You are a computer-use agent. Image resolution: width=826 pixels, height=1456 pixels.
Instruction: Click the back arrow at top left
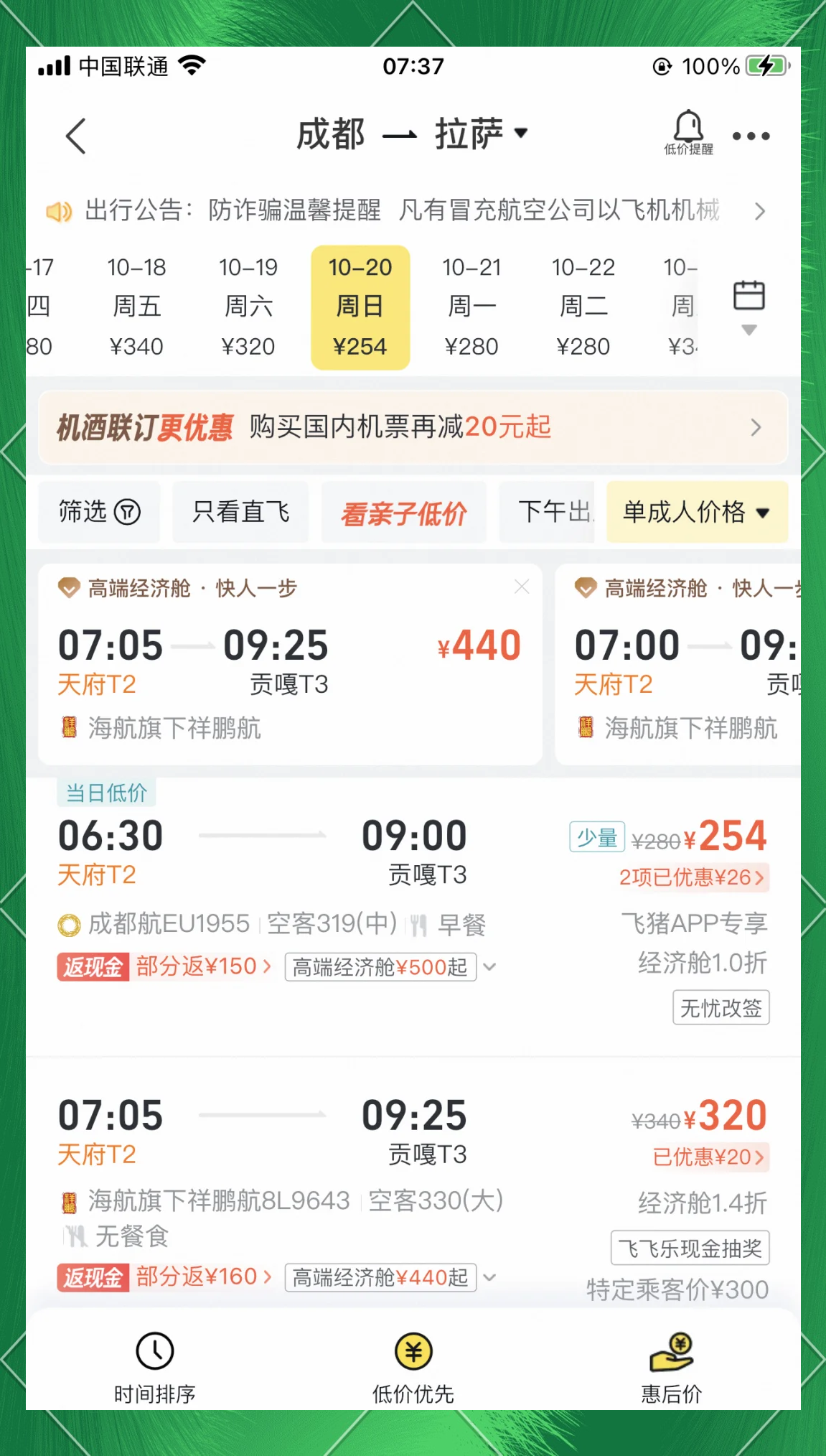pos(75,135)
